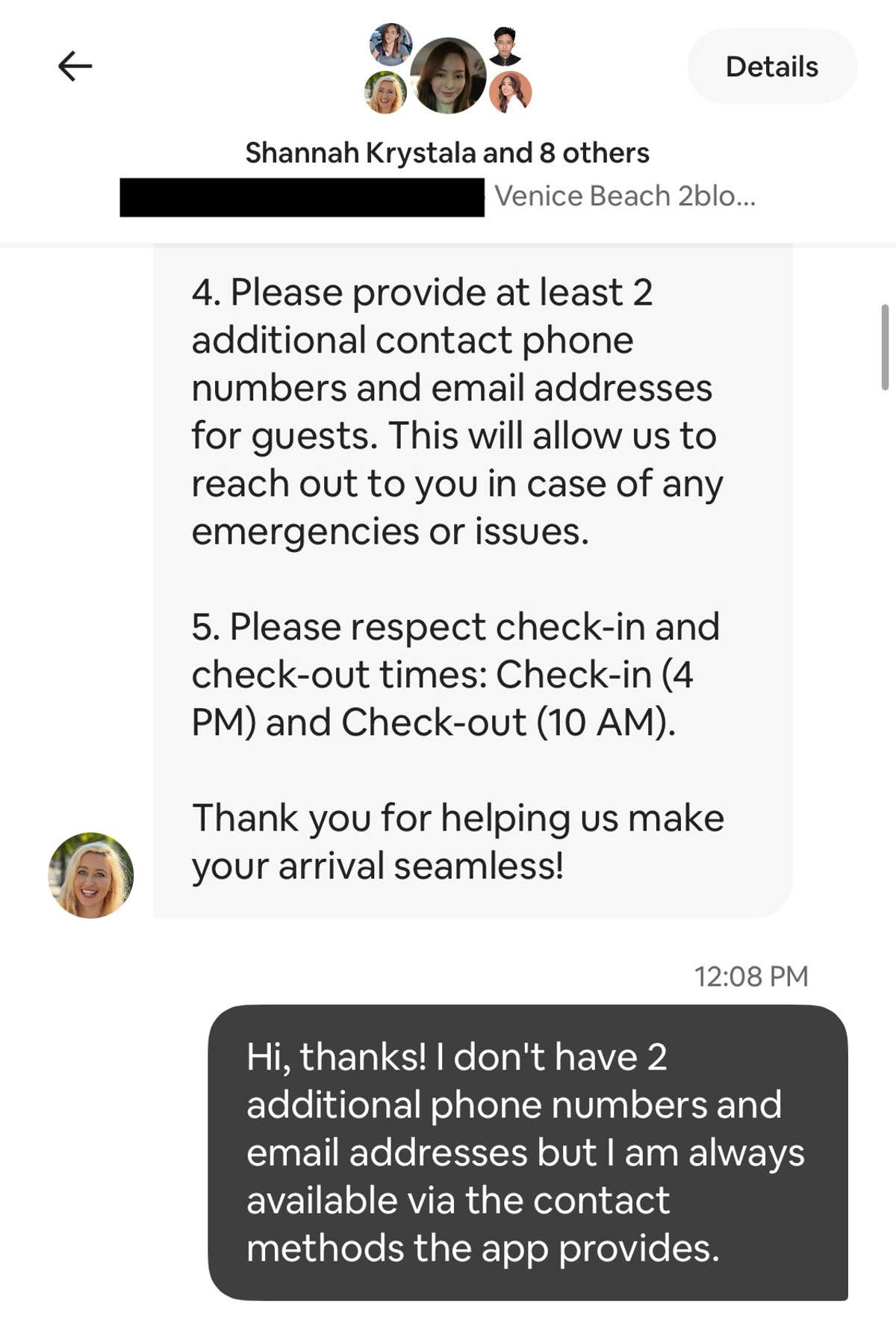Tap the sender's avatar beside the message

tap(91, 875)
